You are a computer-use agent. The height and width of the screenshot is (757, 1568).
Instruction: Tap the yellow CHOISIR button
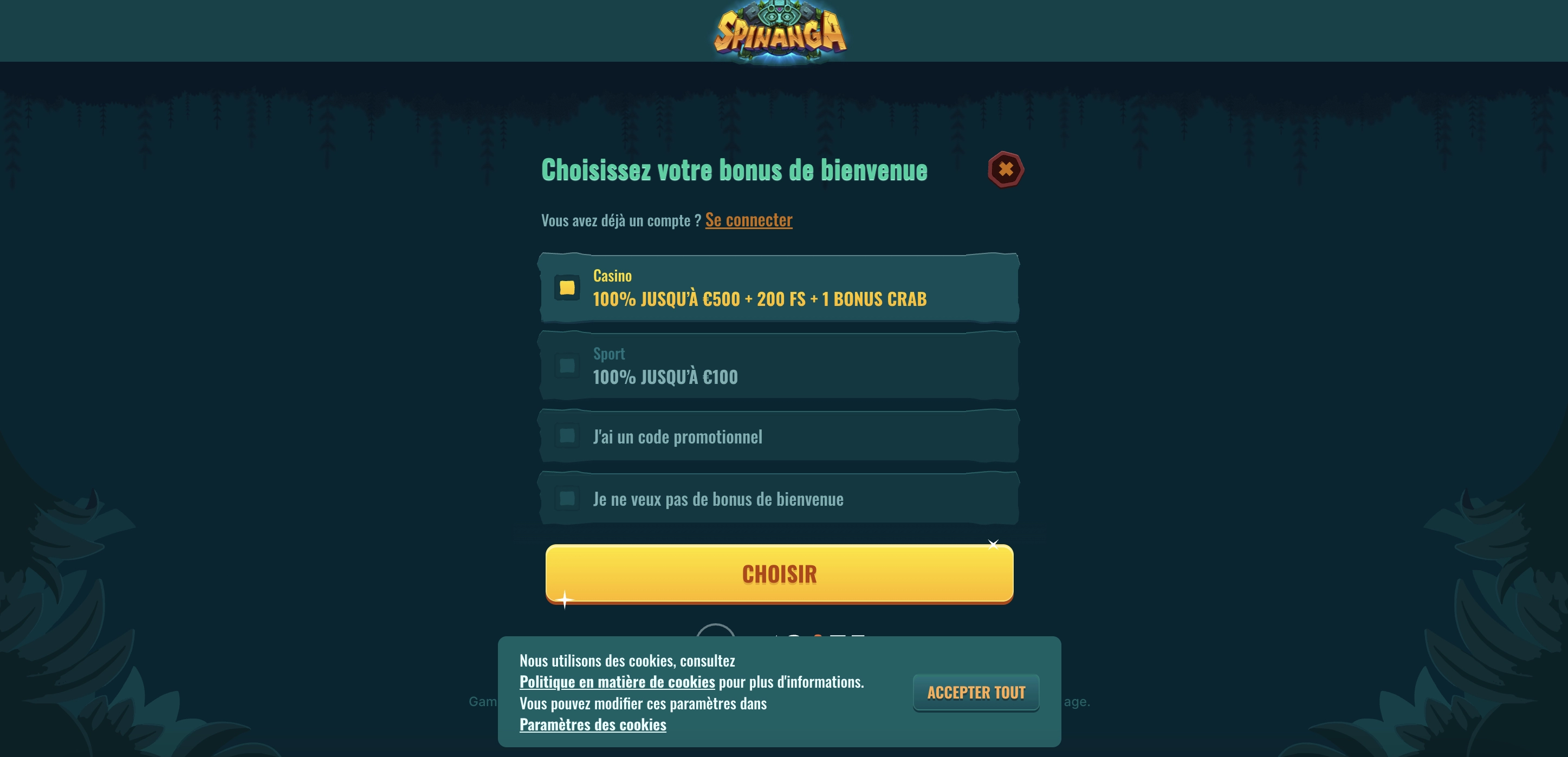[779, 574]
